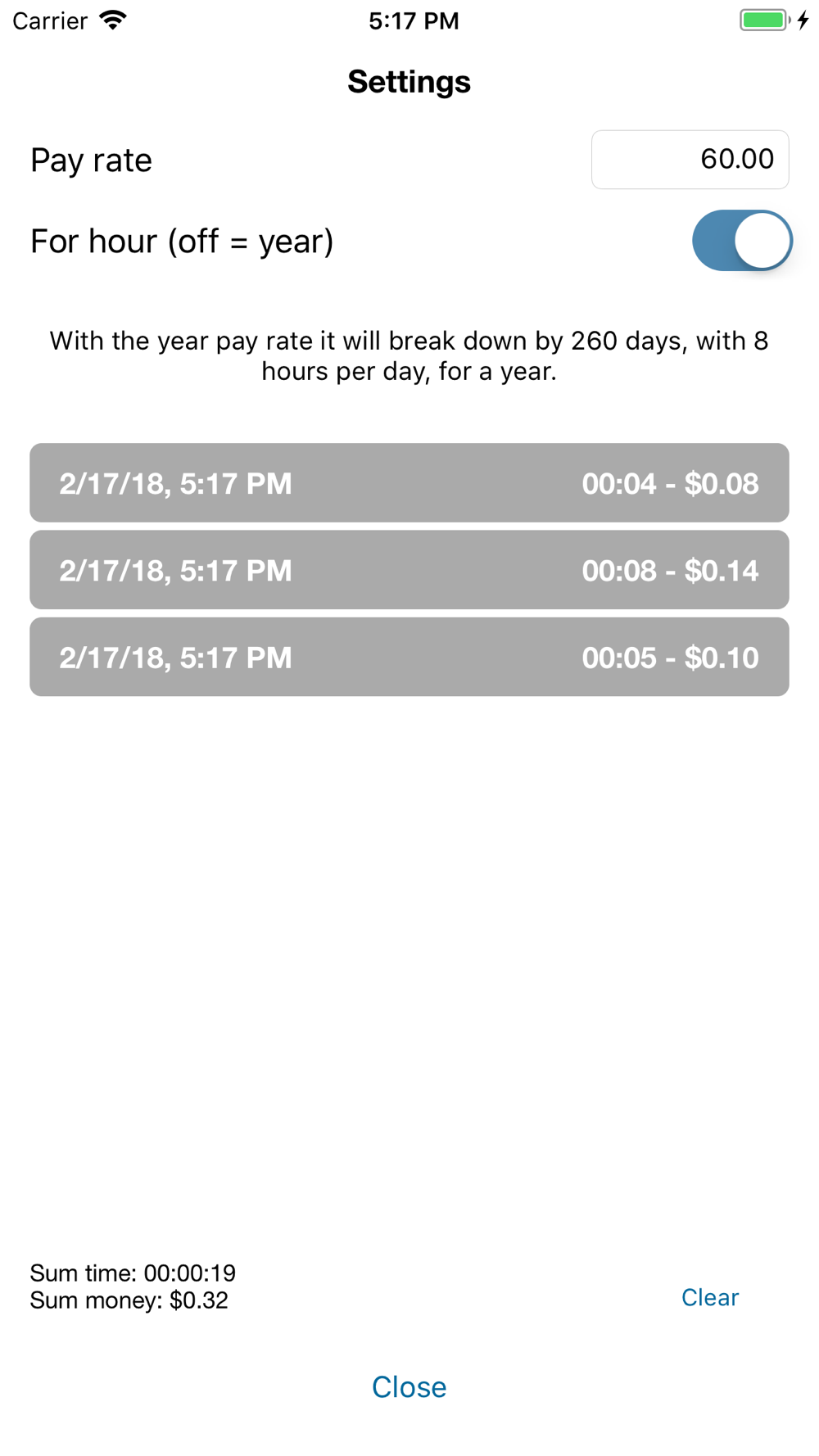Clear the recorded time entries
The height and width of the screenshot is (1456, 819).
[x=710, y=1297]
